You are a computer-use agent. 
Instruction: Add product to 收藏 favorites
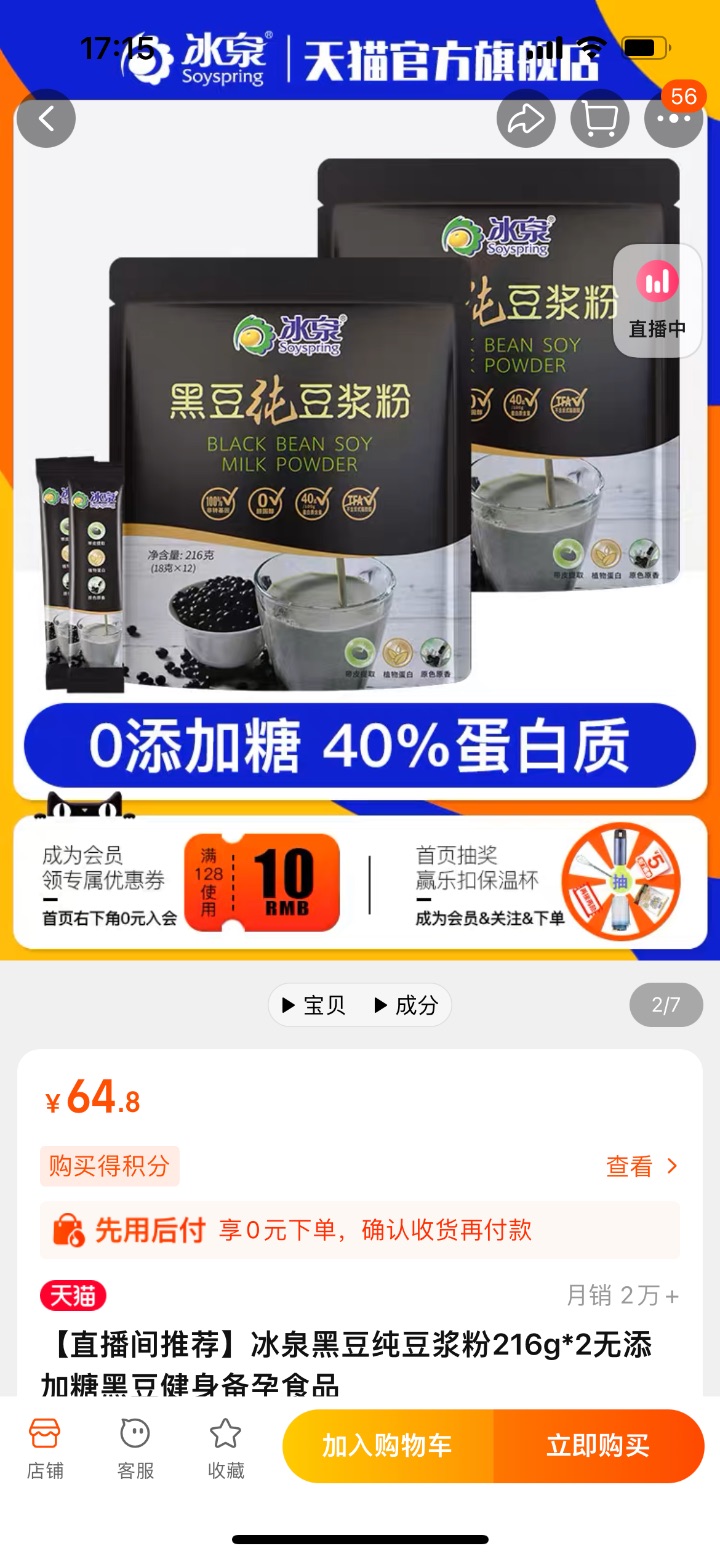pos(225,1447)
